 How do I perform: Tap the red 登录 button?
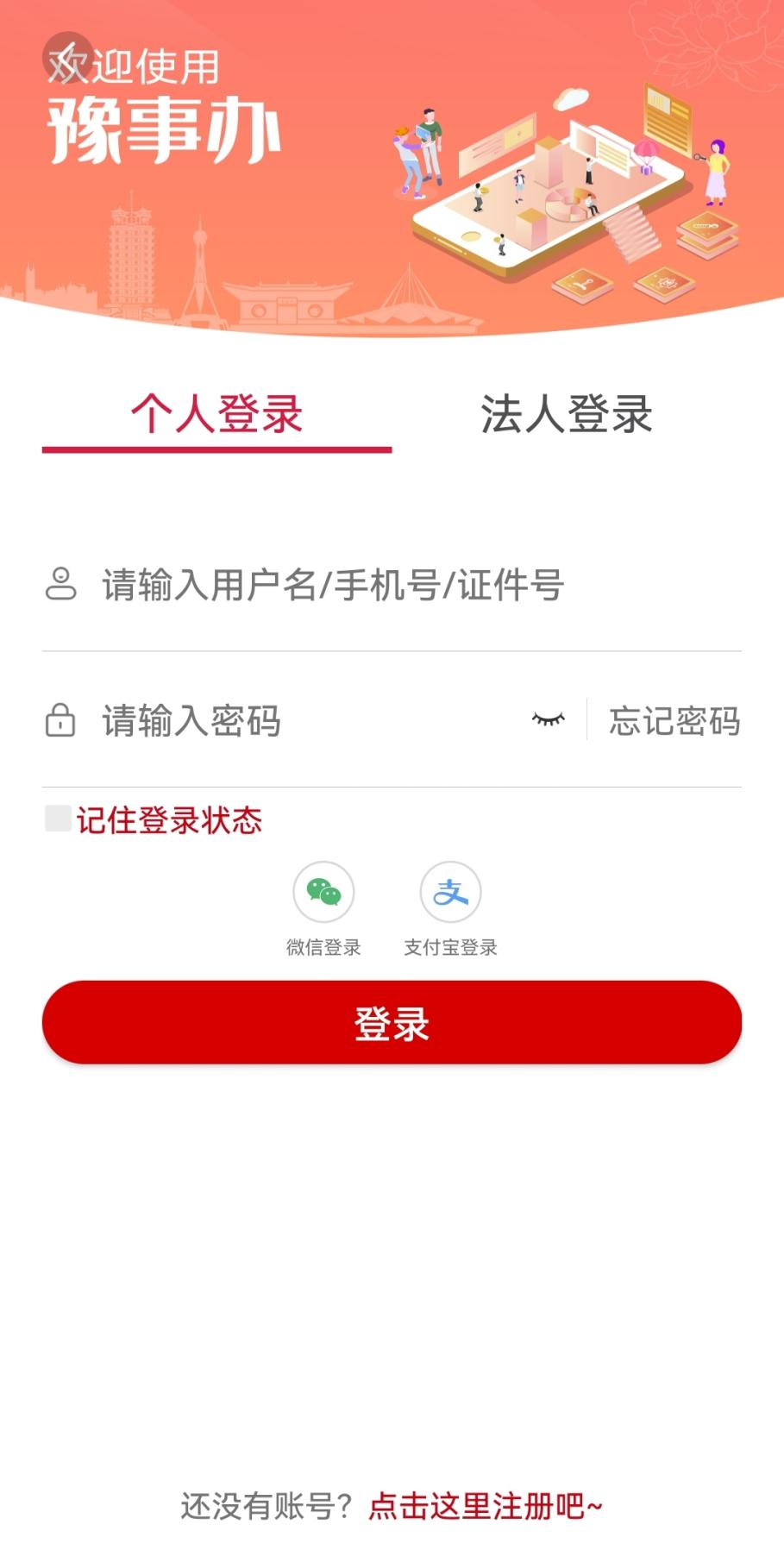tap(392, 1022)
